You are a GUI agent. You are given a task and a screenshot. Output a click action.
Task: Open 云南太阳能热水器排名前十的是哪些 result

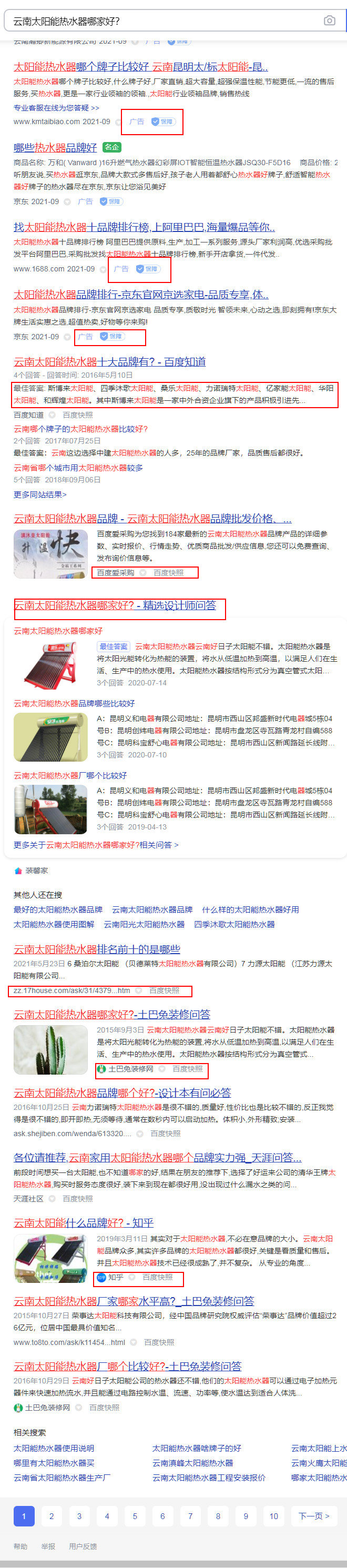[97, 949]
